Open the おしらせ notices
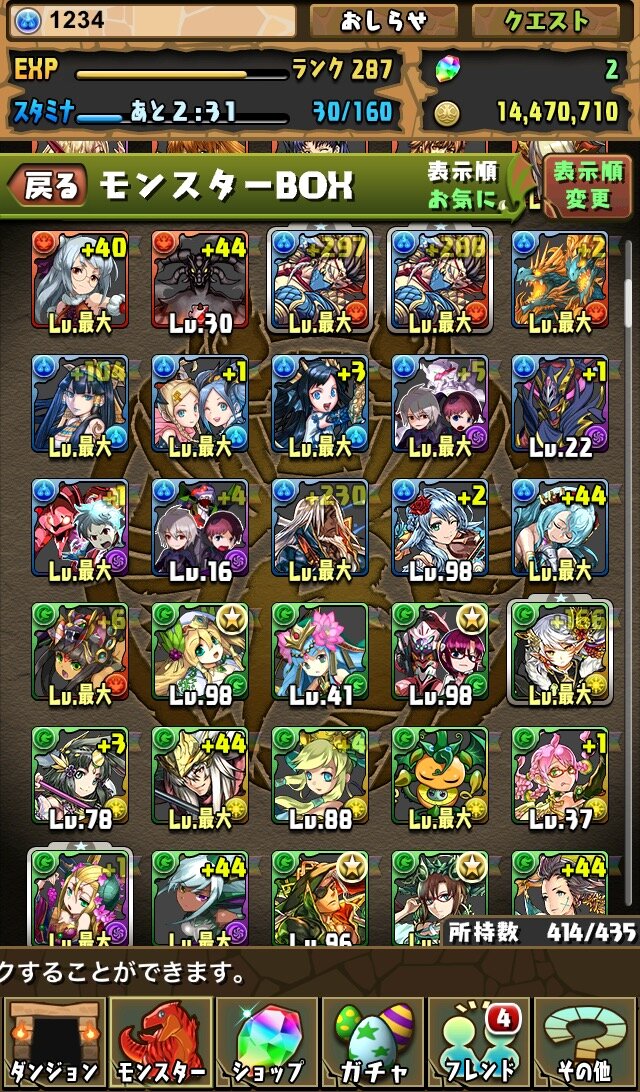Screen dimensions: 640x1092 pyautogui.click(x=384, y=22)
